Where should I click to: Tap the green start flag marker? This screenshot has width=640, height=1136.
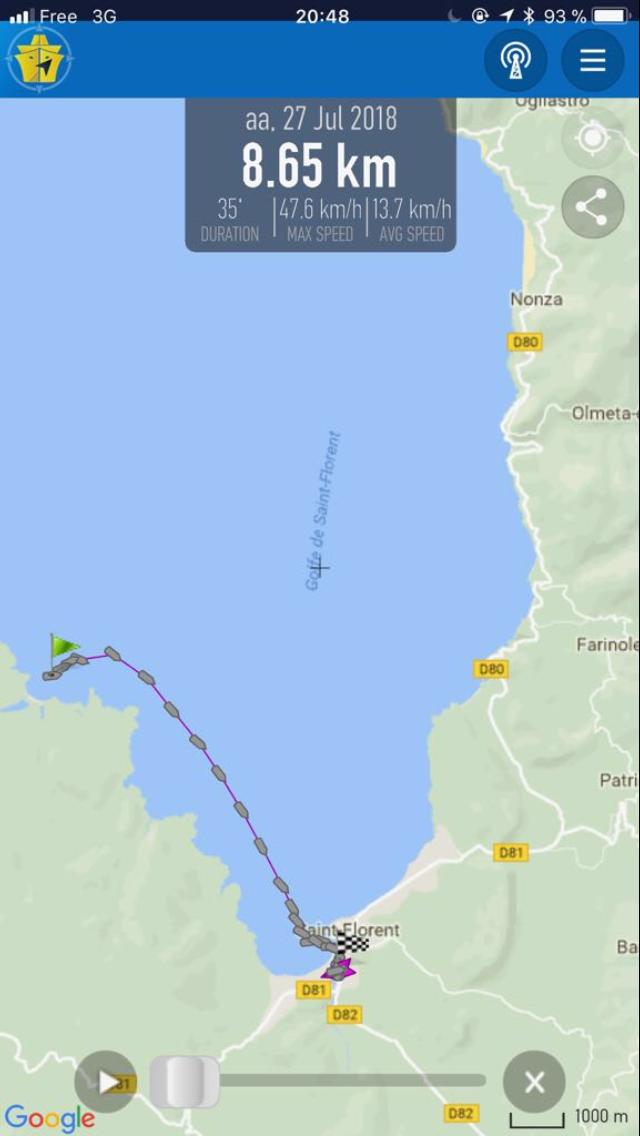[64, 648]
